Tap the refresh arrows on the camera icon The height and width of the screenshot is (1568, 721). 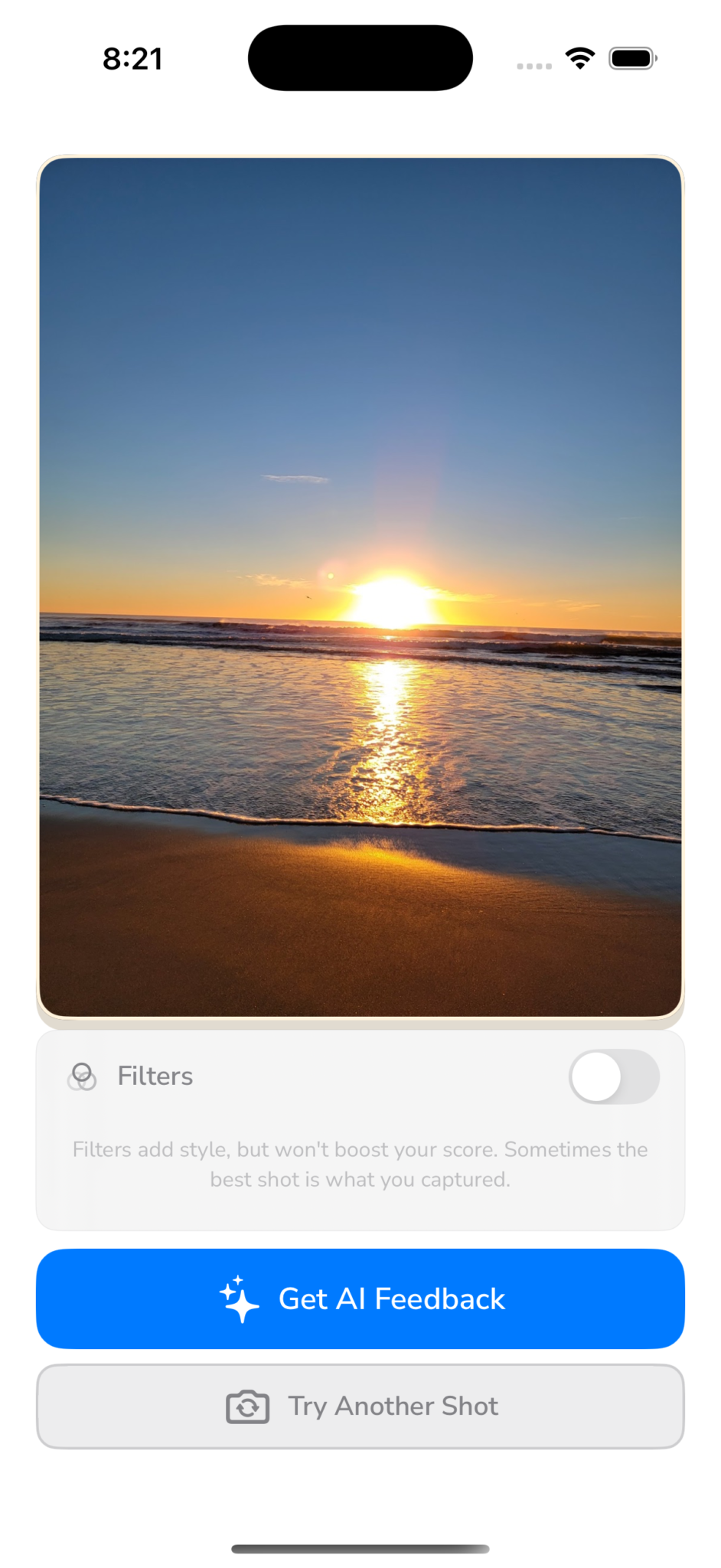click(x=248, y=1406)
